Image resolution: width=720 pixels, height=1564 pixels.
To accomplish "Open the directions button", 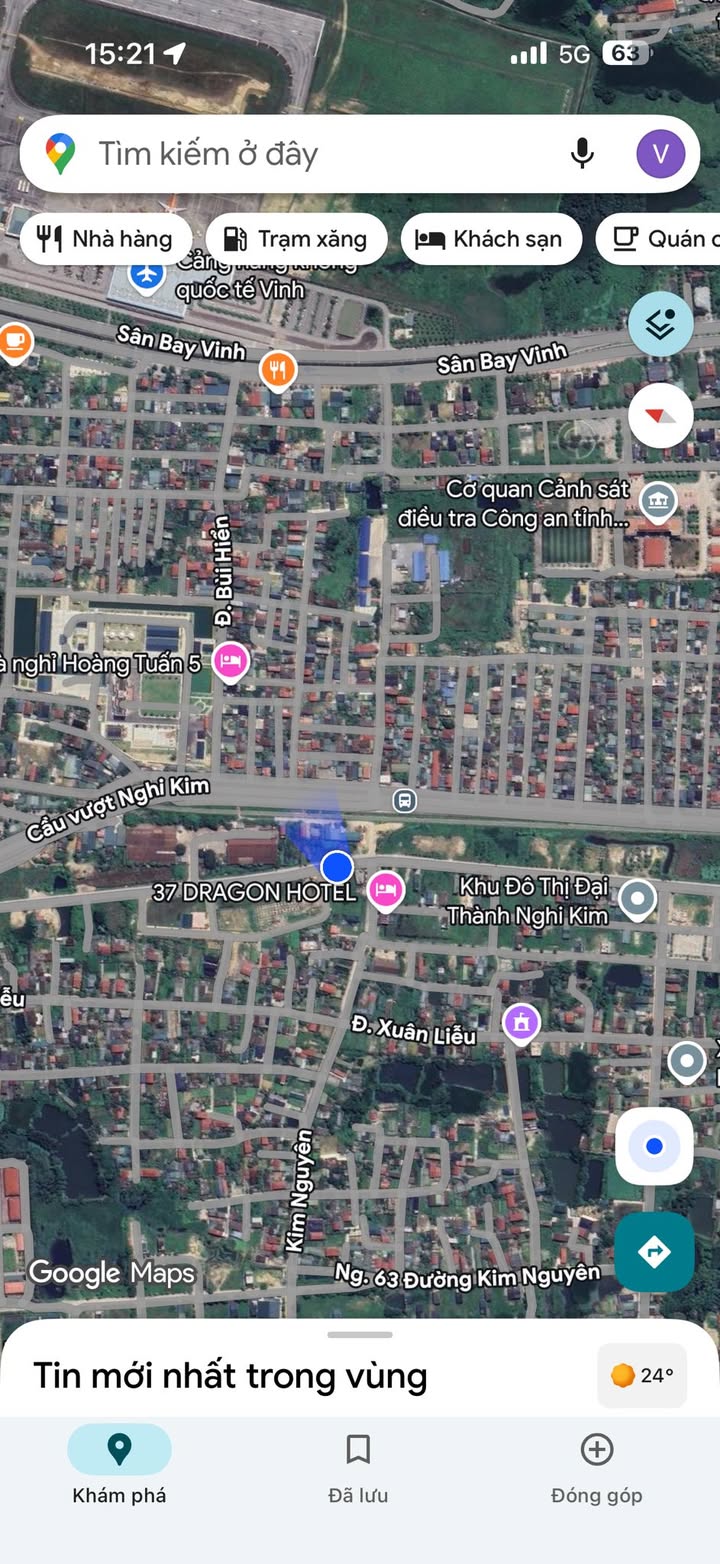I will point(654,1251).
